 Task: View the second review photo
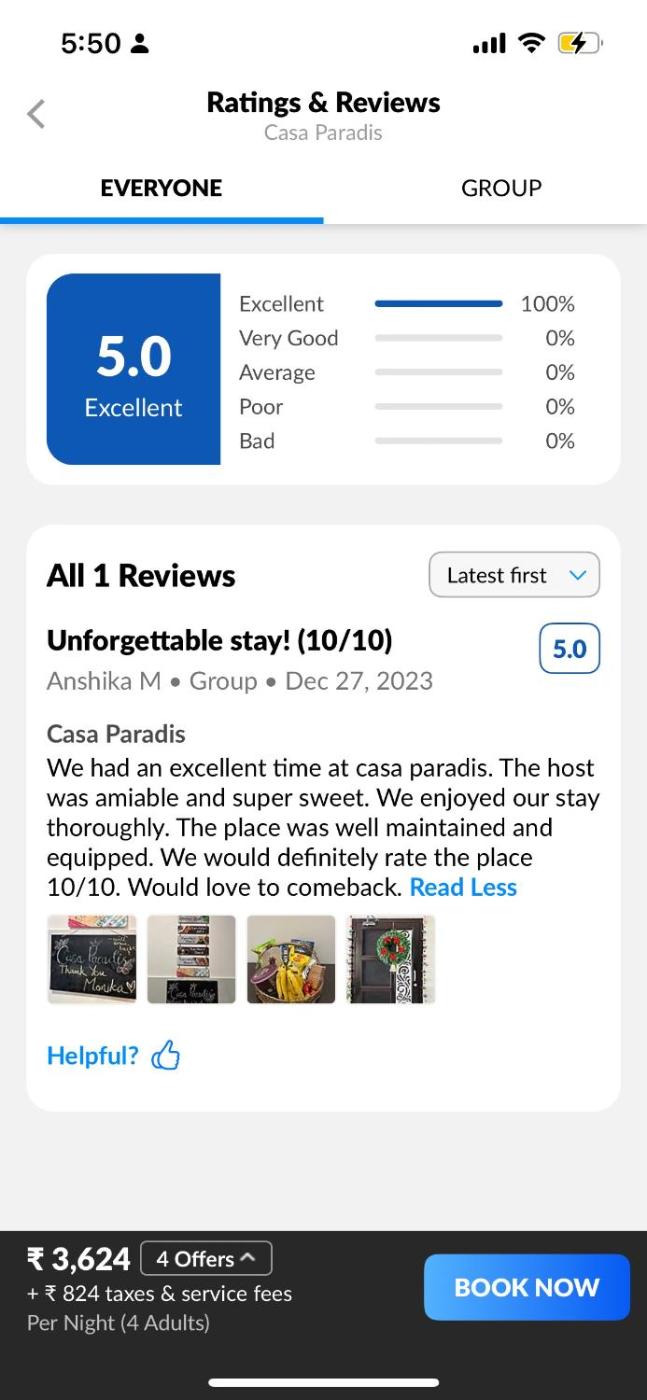click(x=191, y=959)
